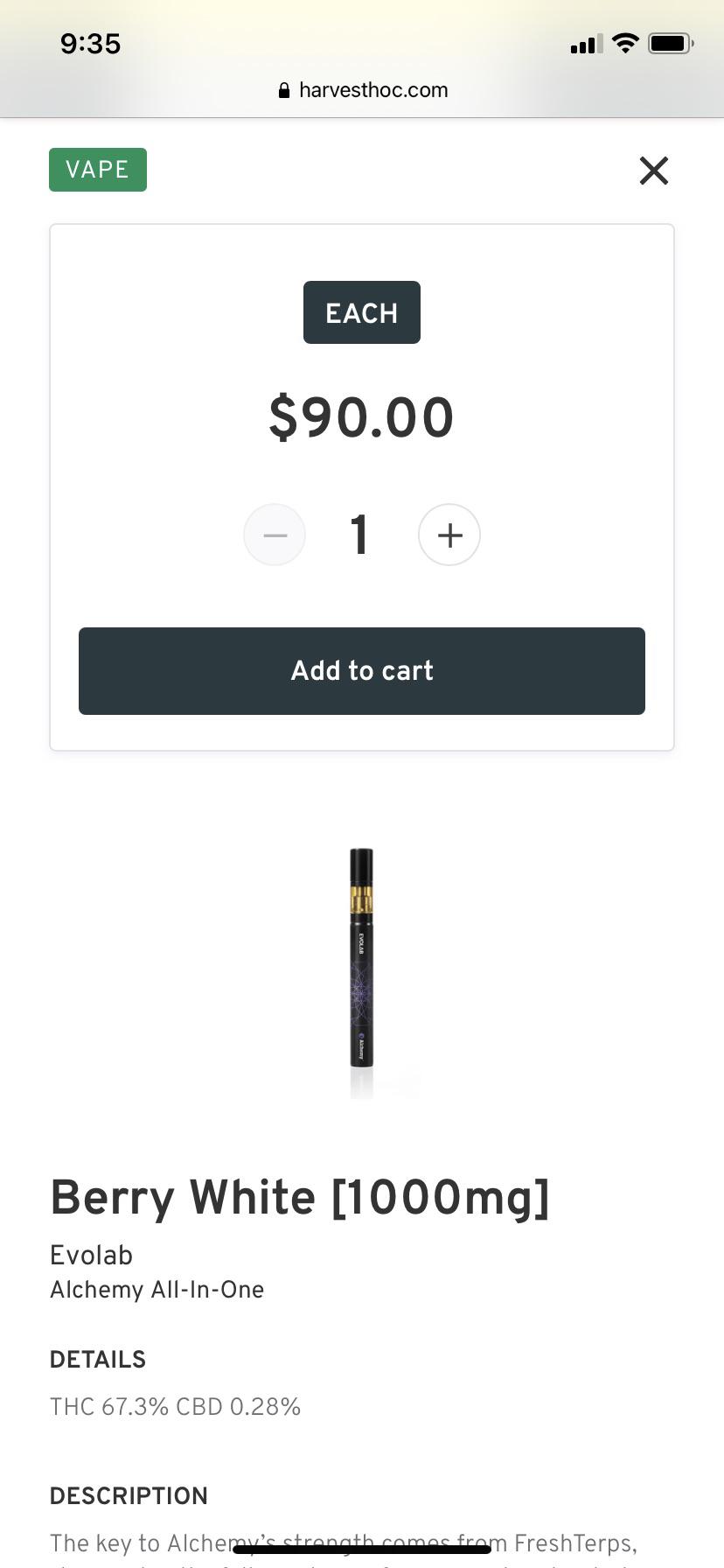Tap the harvesthoc.com address bar
Screen dimensions: 724x1568
pyautogui.click(x=362, y=90)
